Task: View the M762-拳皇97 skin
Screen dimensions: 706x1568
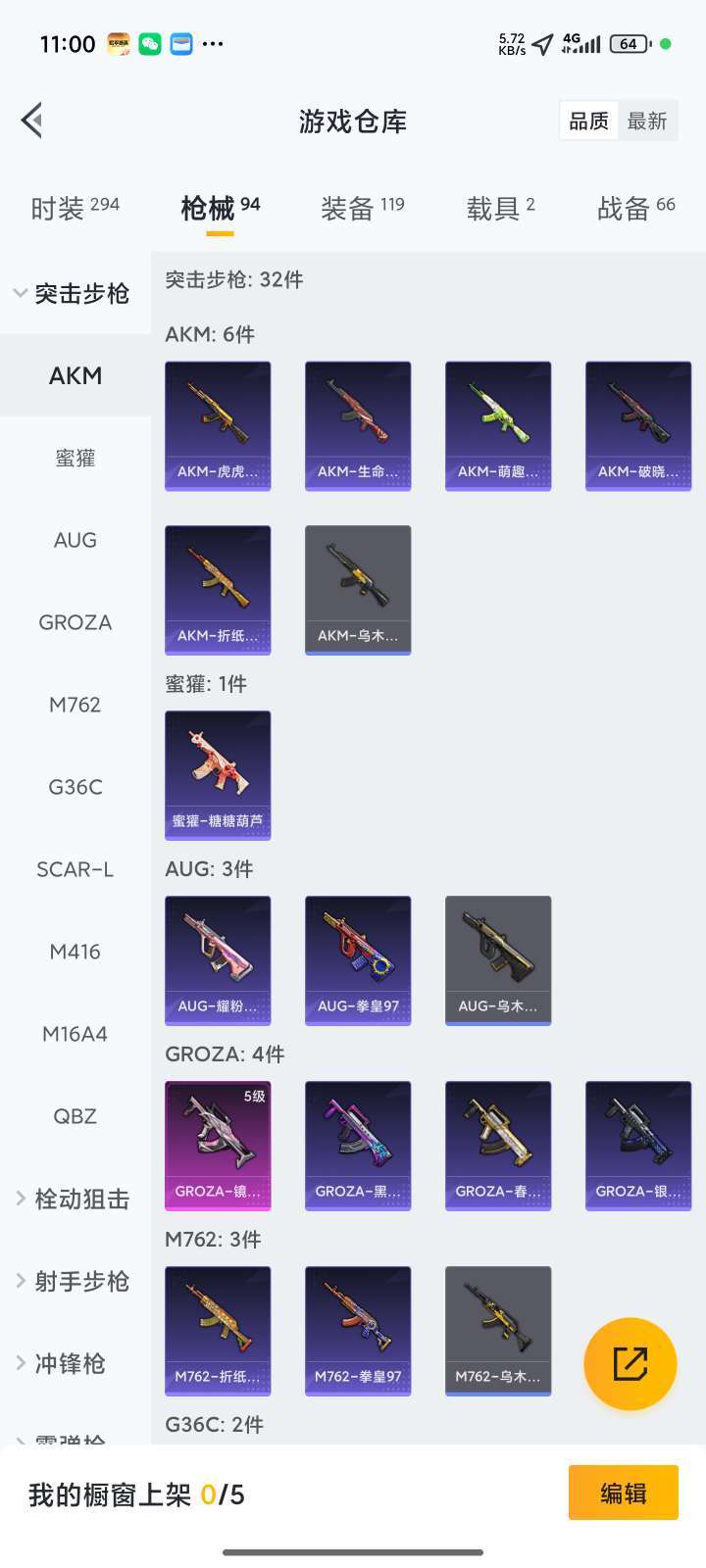Action: (358, 1330)
